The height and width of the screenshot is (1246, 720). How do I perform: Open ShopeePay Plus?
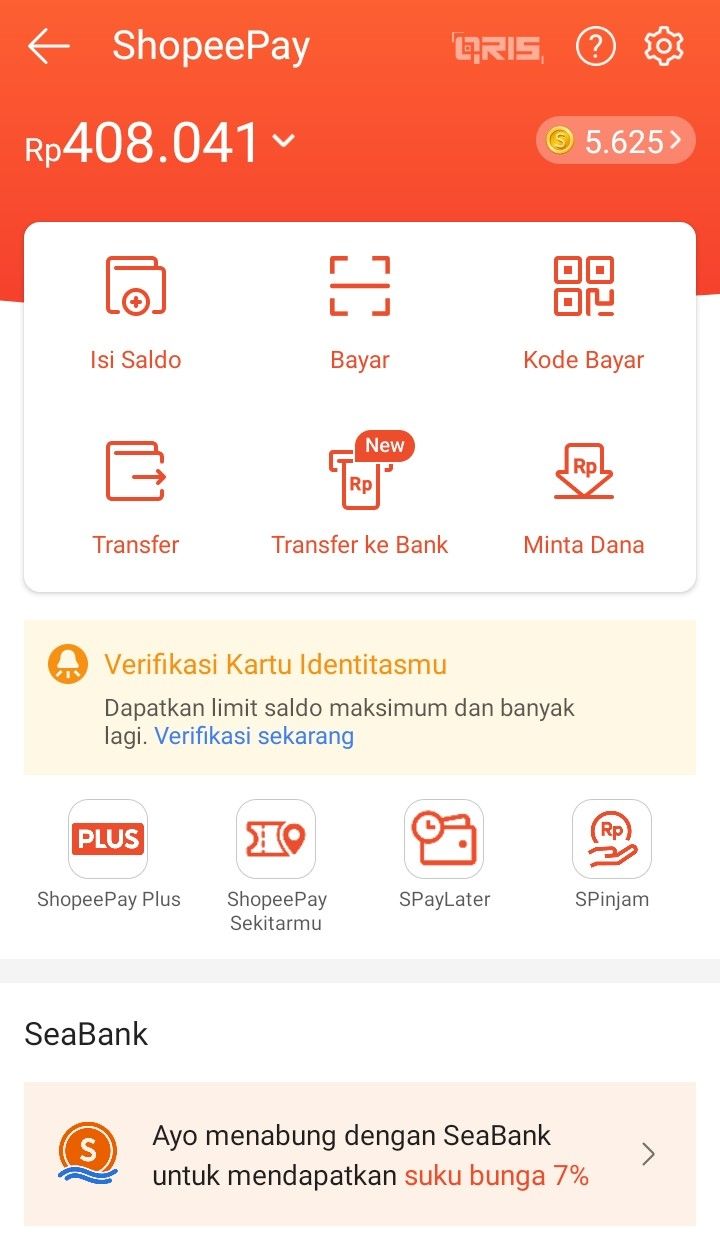point(108,853)
